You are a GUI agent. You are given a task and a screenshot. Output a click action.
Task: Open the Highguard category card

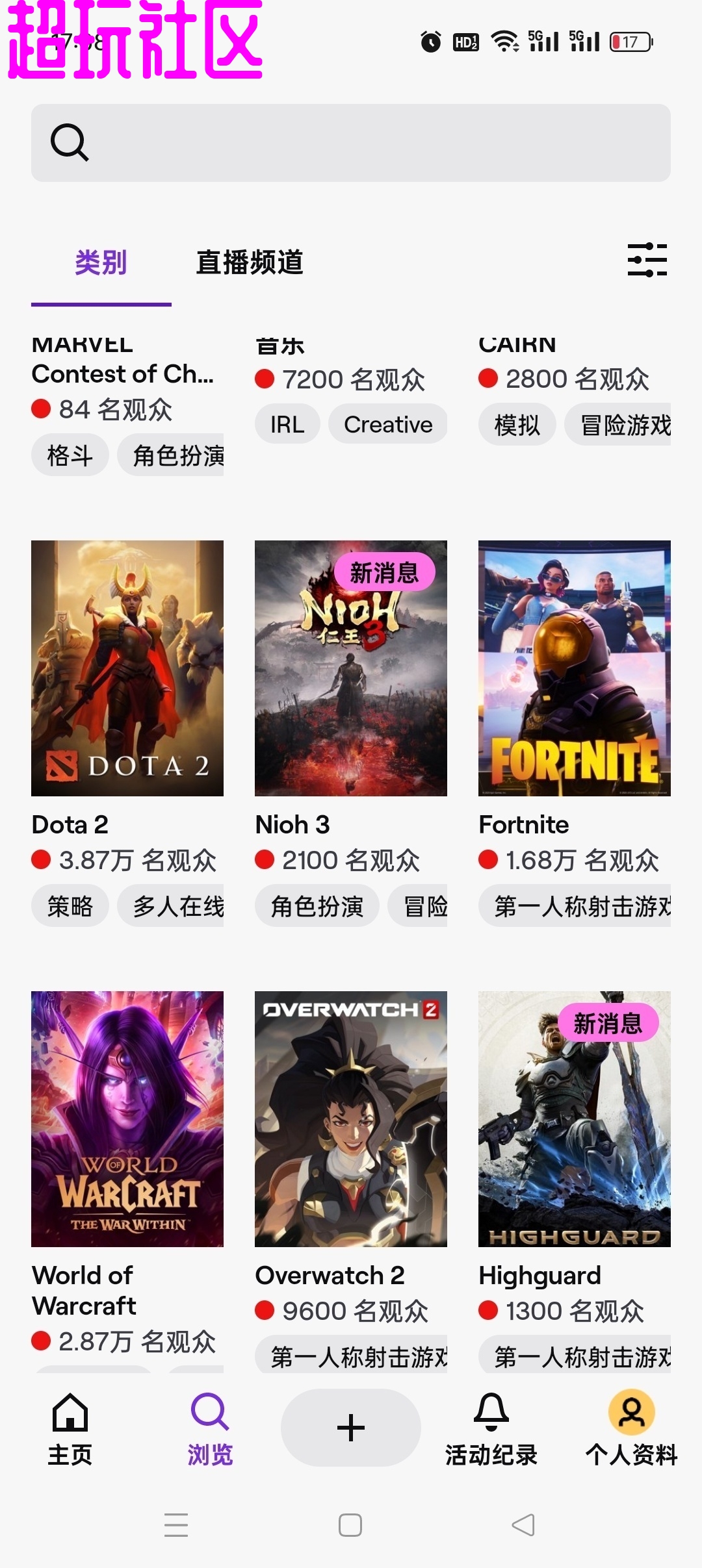pos(575,1119)
